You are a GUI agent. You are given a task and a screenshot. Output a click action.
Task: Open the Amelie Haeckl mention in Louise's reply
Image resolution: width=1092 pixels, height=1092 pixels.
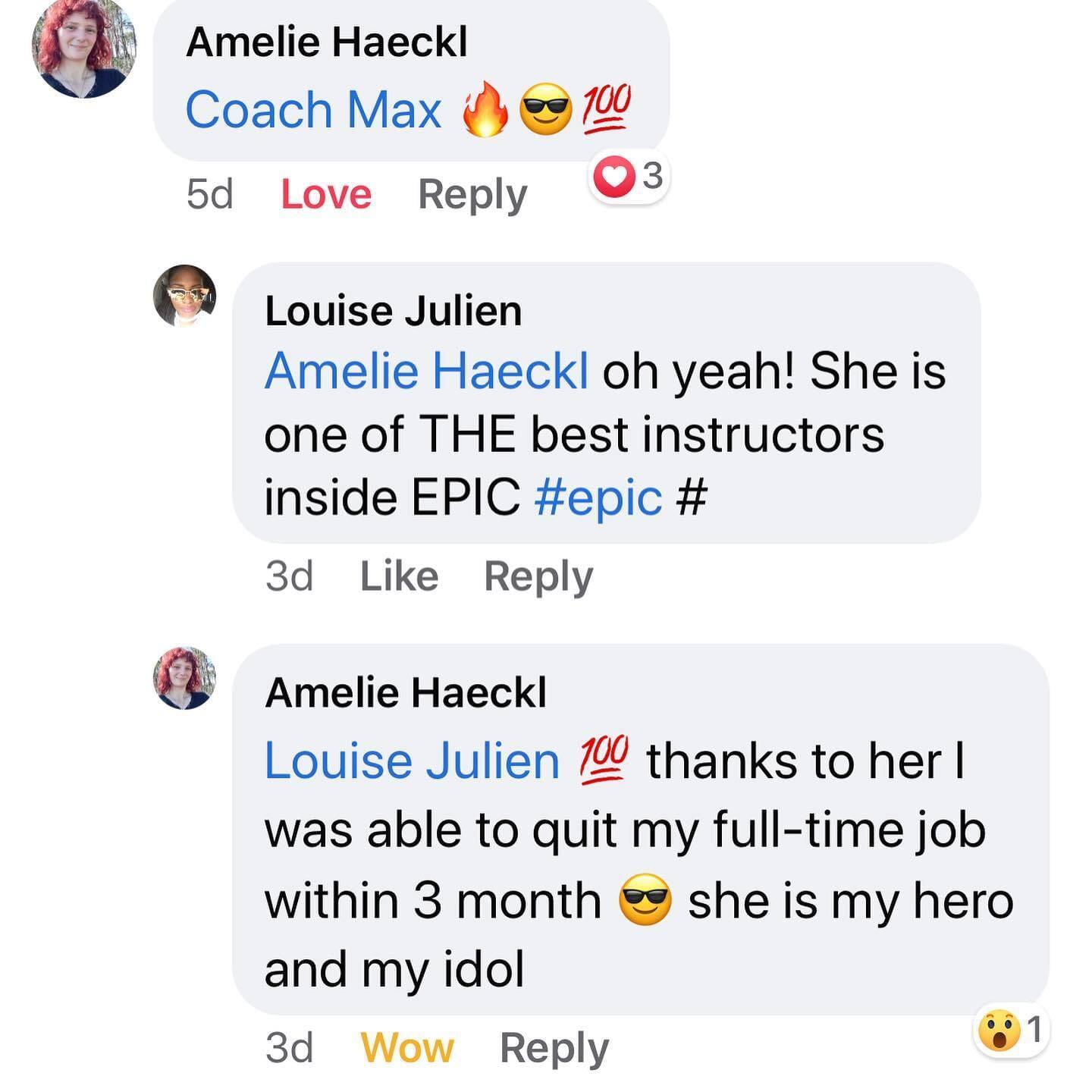click(426, 372)
